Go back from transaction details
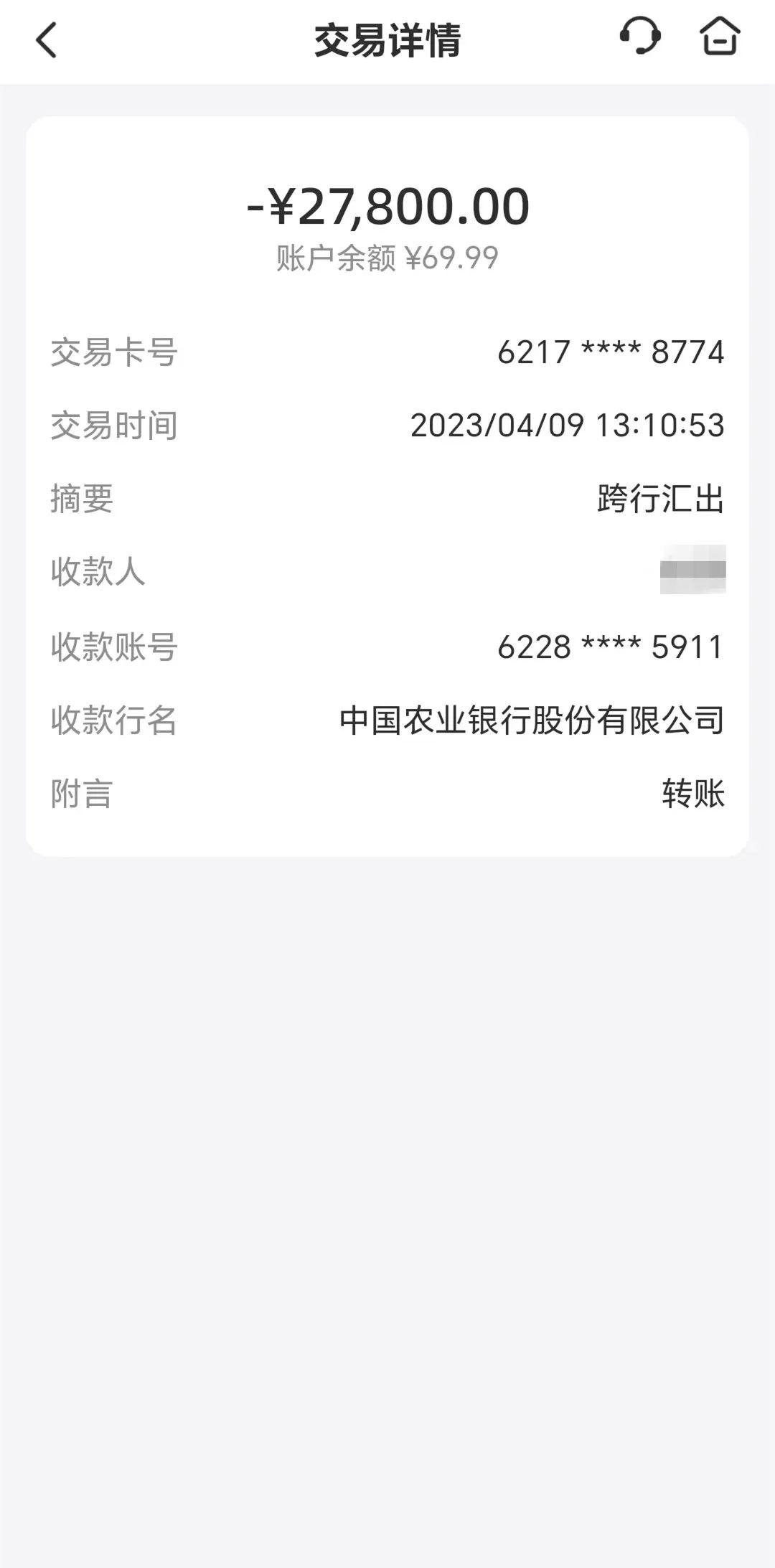The image size is (775, 1568). point(46,40)
